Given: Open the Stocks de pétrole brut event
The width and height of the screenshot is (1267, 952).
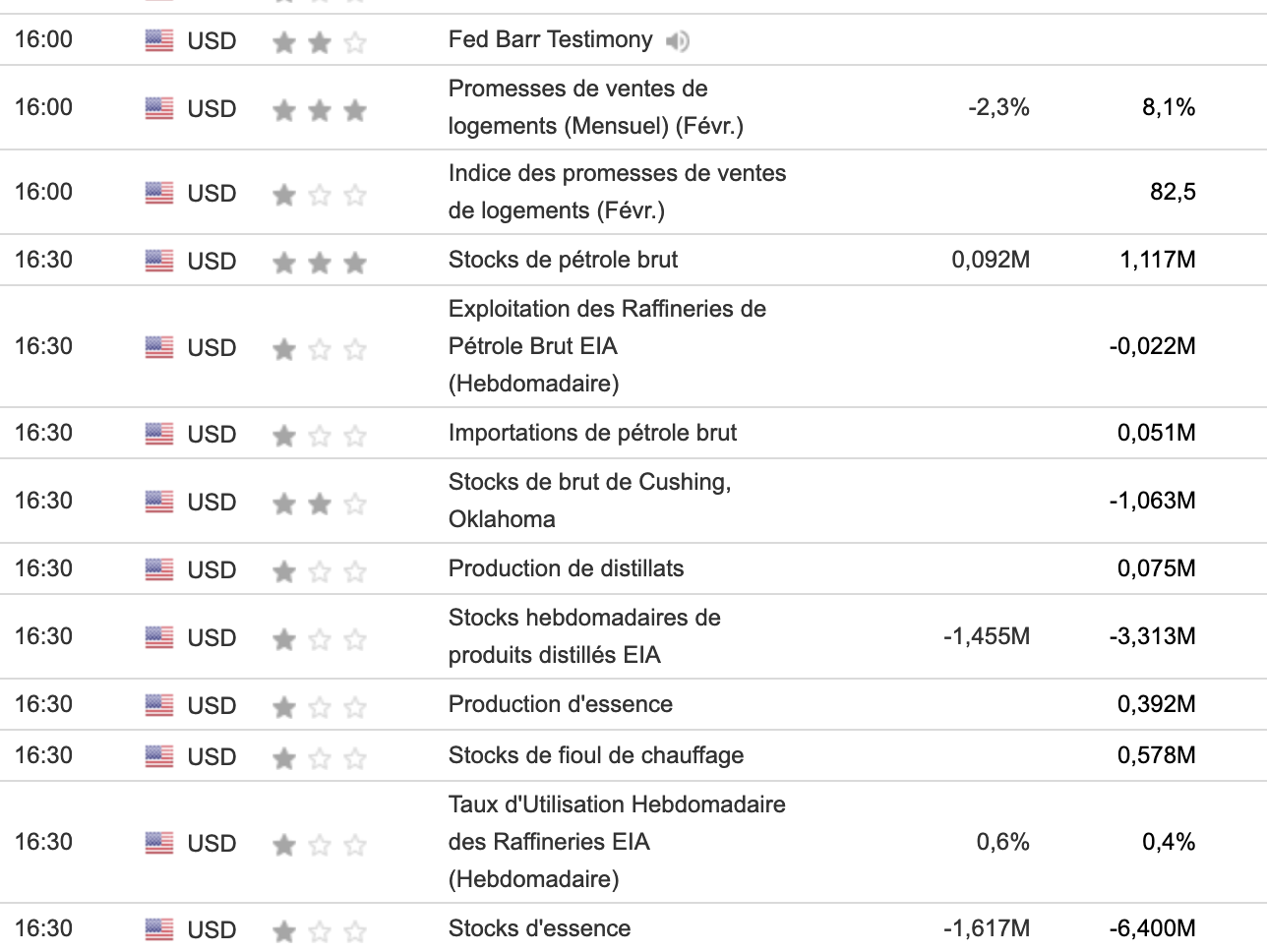Looking at the screenshot, I should click(x=563, y=260).
